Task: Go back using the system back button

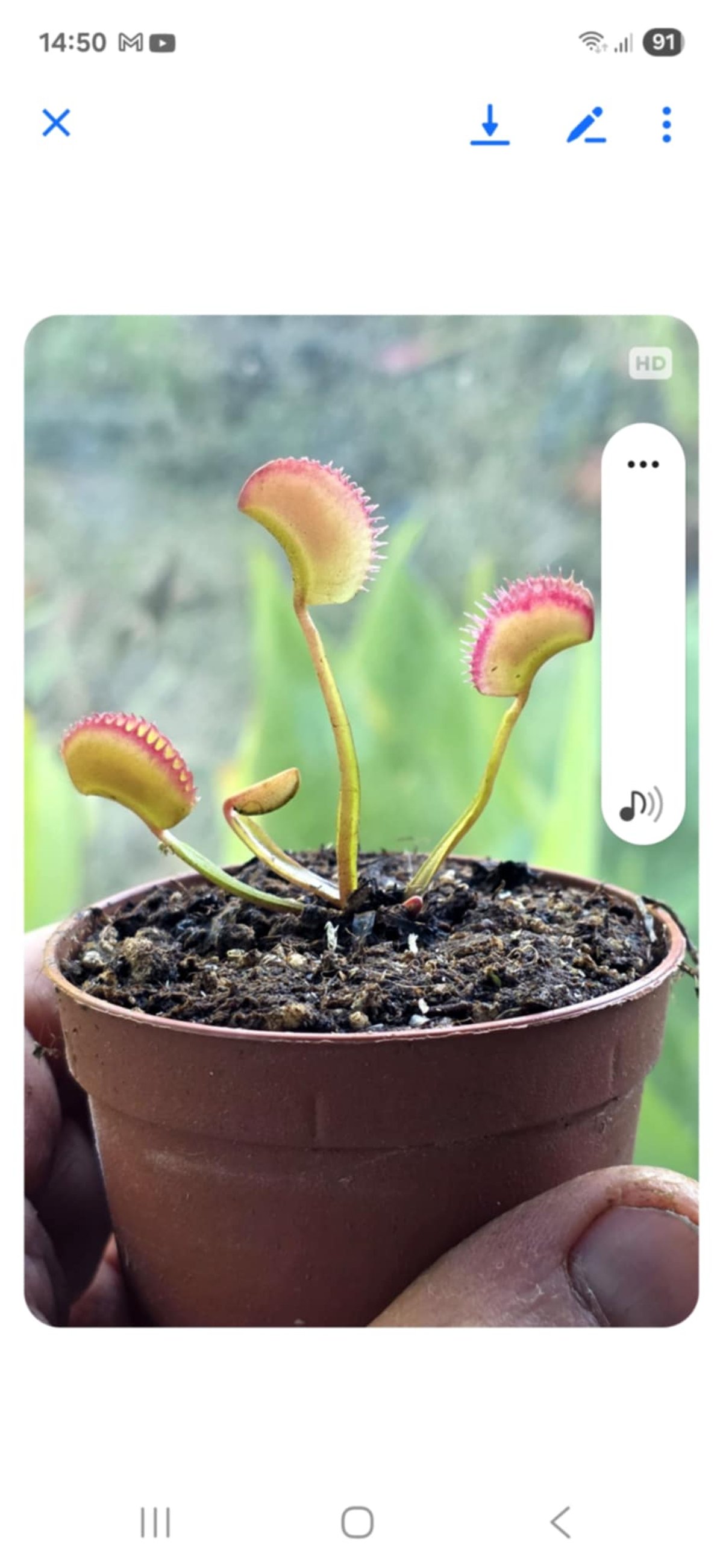Action: [560, 1522]
